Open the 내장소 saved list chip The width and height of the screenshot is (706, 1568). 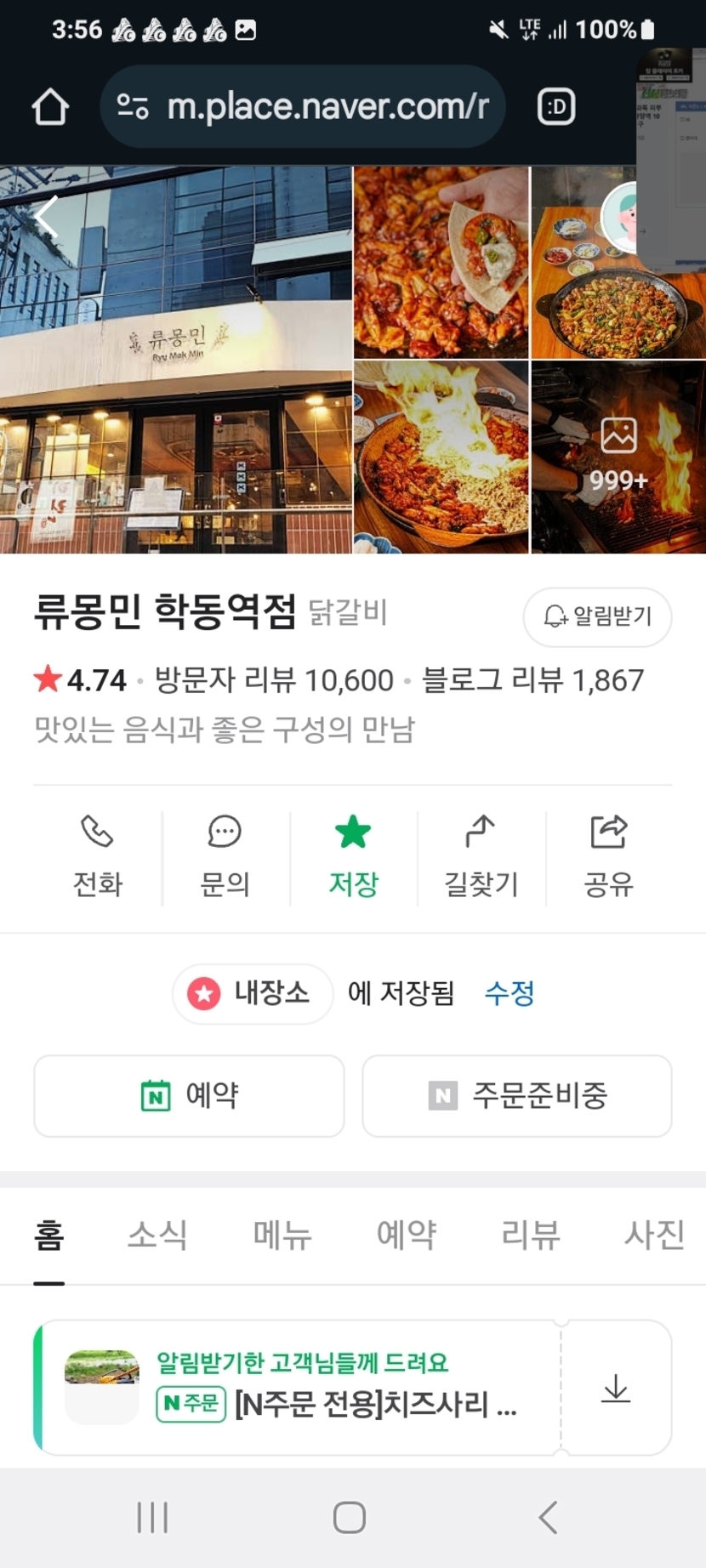[x=253, y=992]
